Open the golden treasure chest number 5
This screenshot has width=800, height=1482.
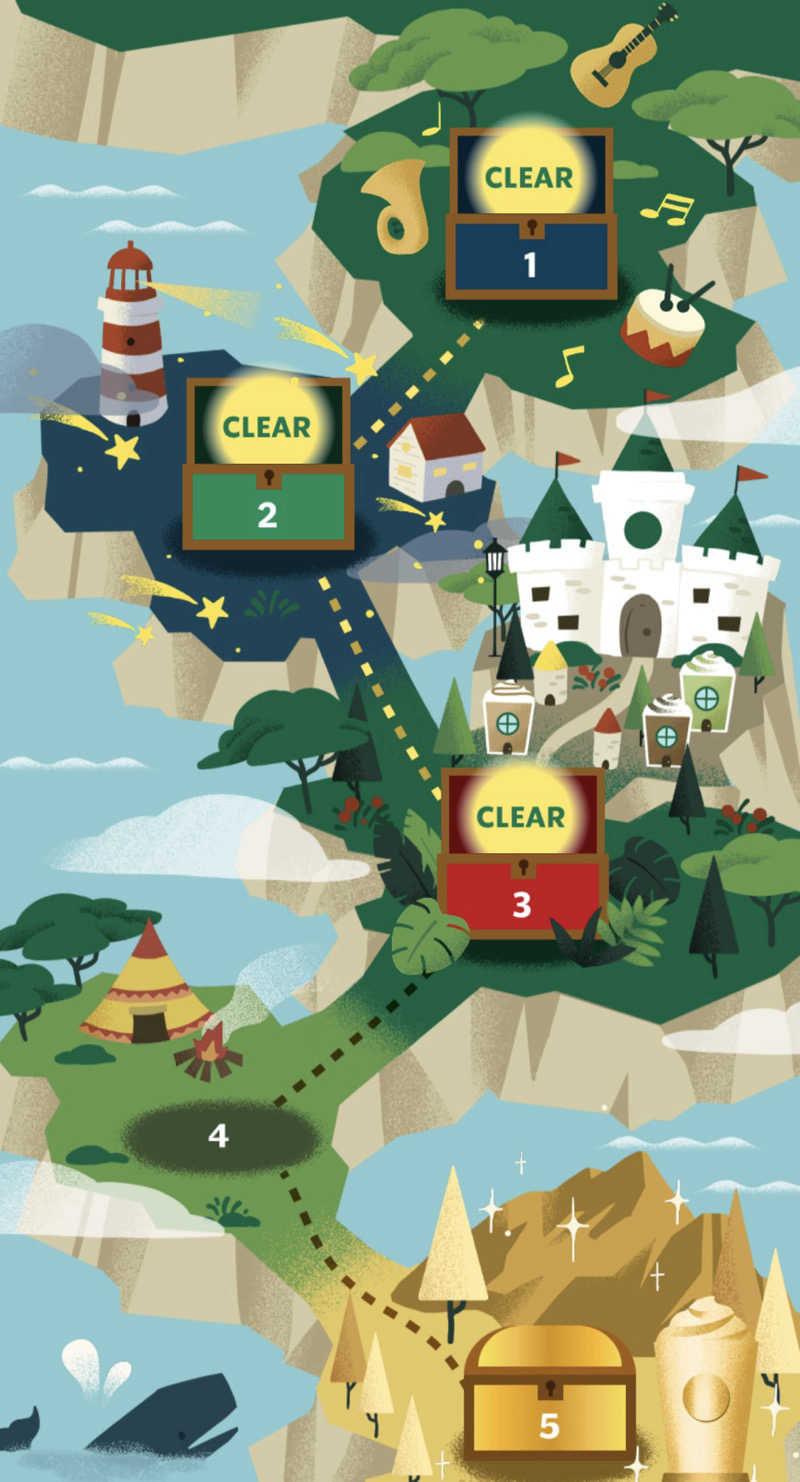tap(549, 1393)
